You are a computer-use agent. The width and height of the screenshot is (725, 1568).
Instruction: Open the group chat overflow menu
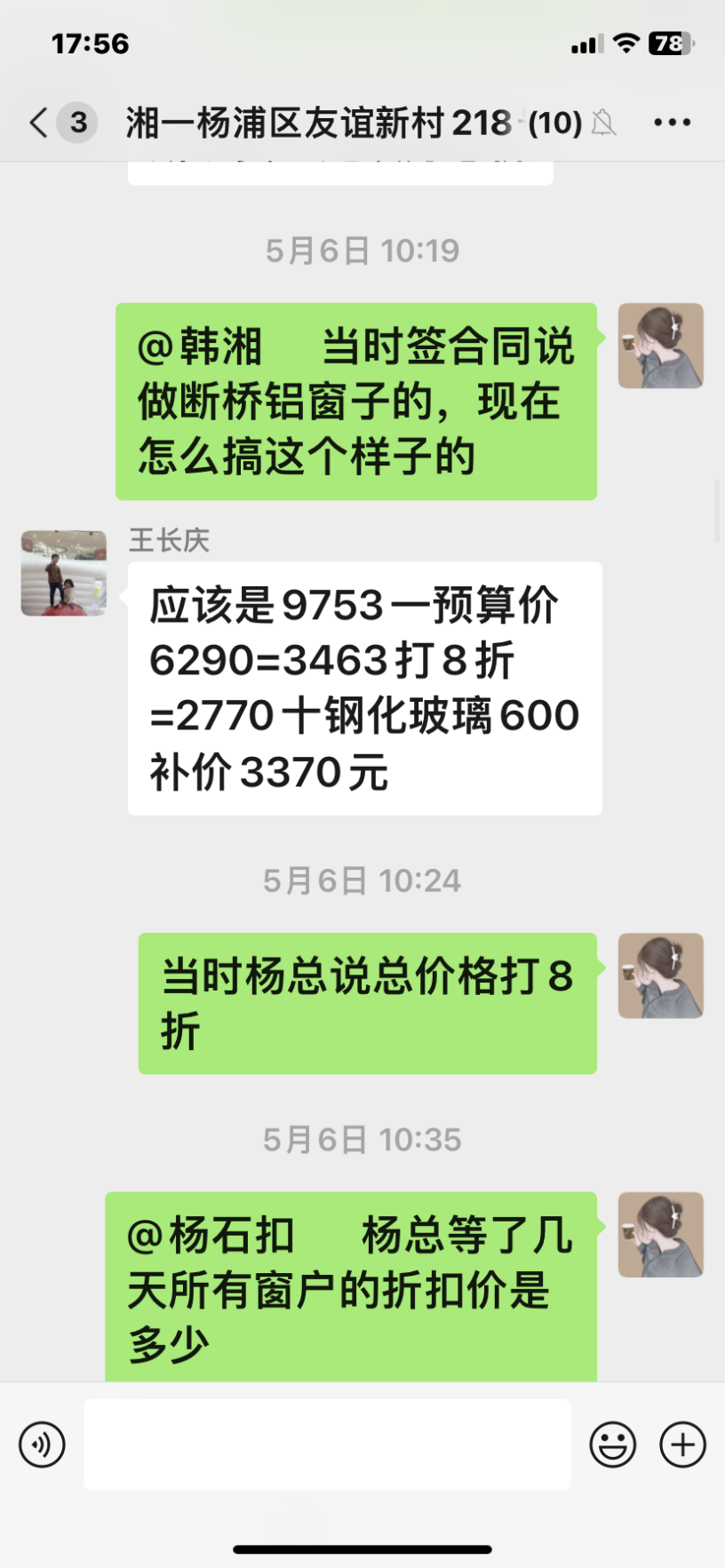point(672,123)
